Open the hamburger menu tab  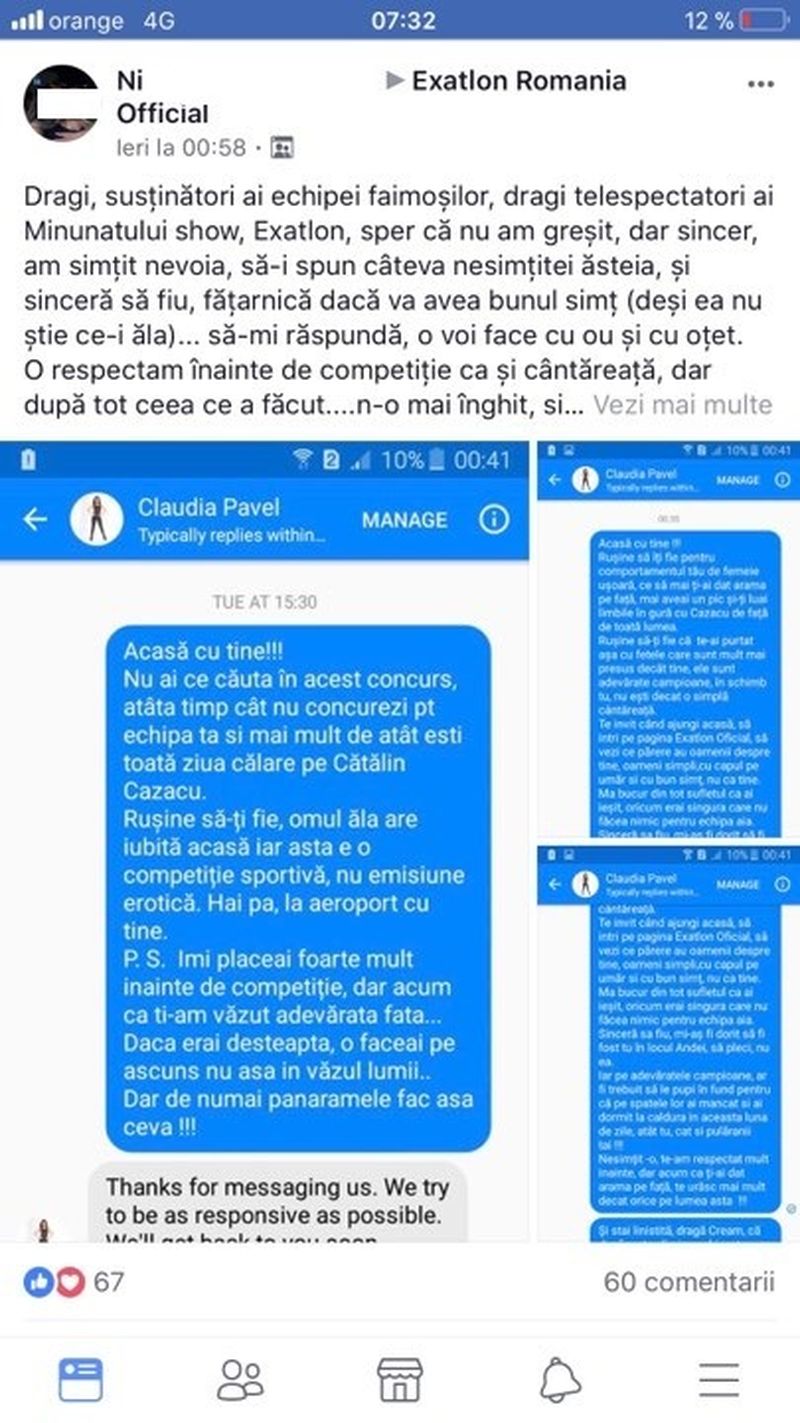point(718,1380)
